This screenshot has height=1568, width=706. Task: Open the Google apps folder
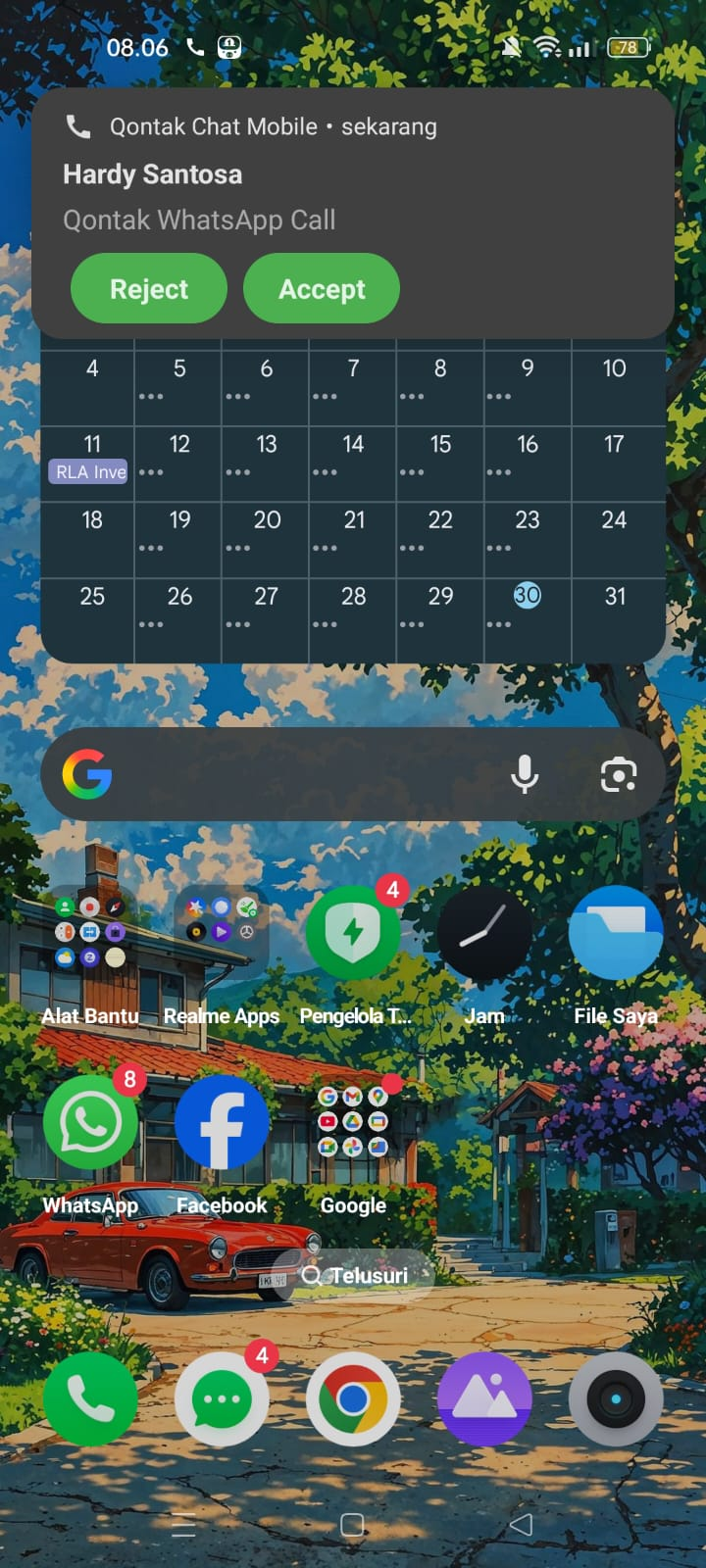point(353,1123)
